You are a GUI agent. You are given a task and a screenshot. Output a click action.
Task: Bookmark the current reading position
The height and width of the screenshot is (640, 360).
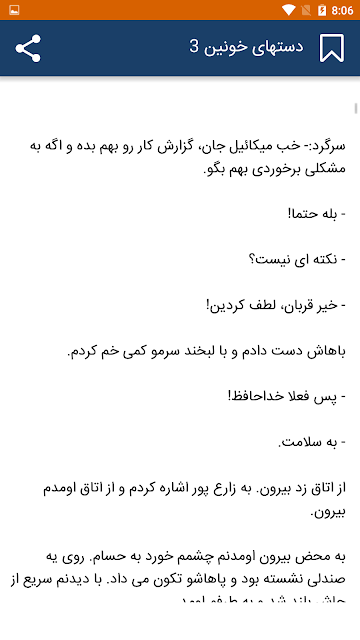[x=331, y=48]
